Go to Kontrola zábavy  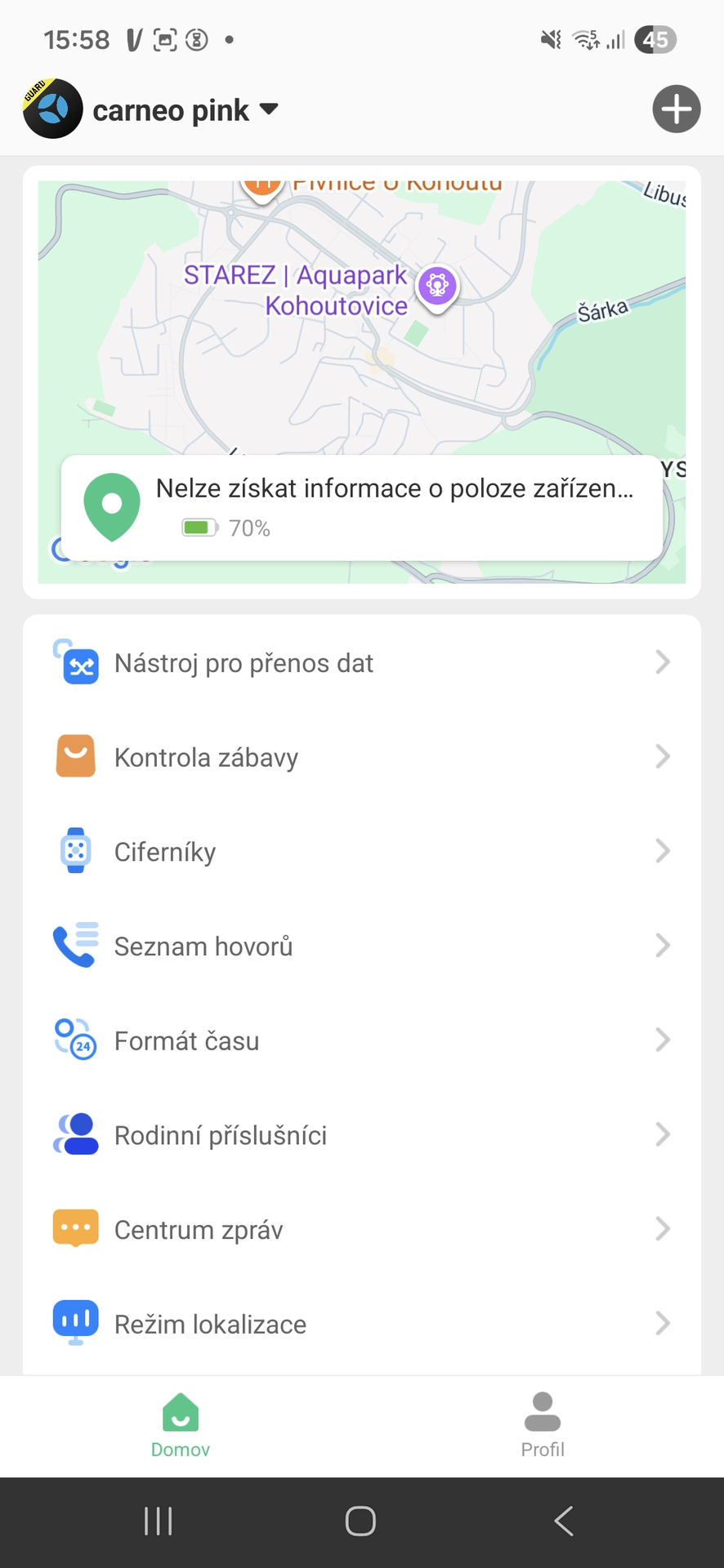point(361,757)
